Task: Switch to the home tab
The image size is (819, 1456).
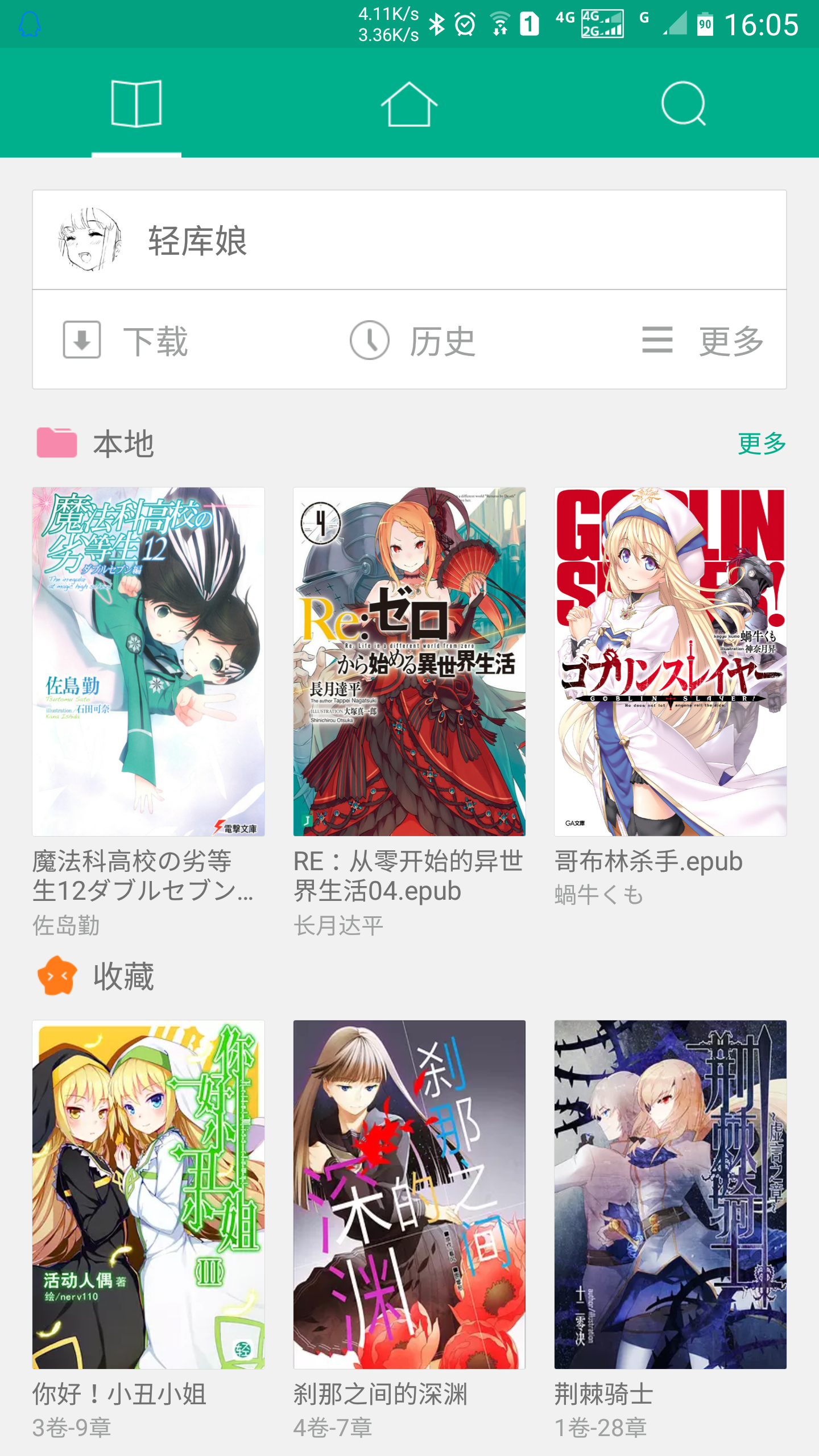Action: [409, 104]
